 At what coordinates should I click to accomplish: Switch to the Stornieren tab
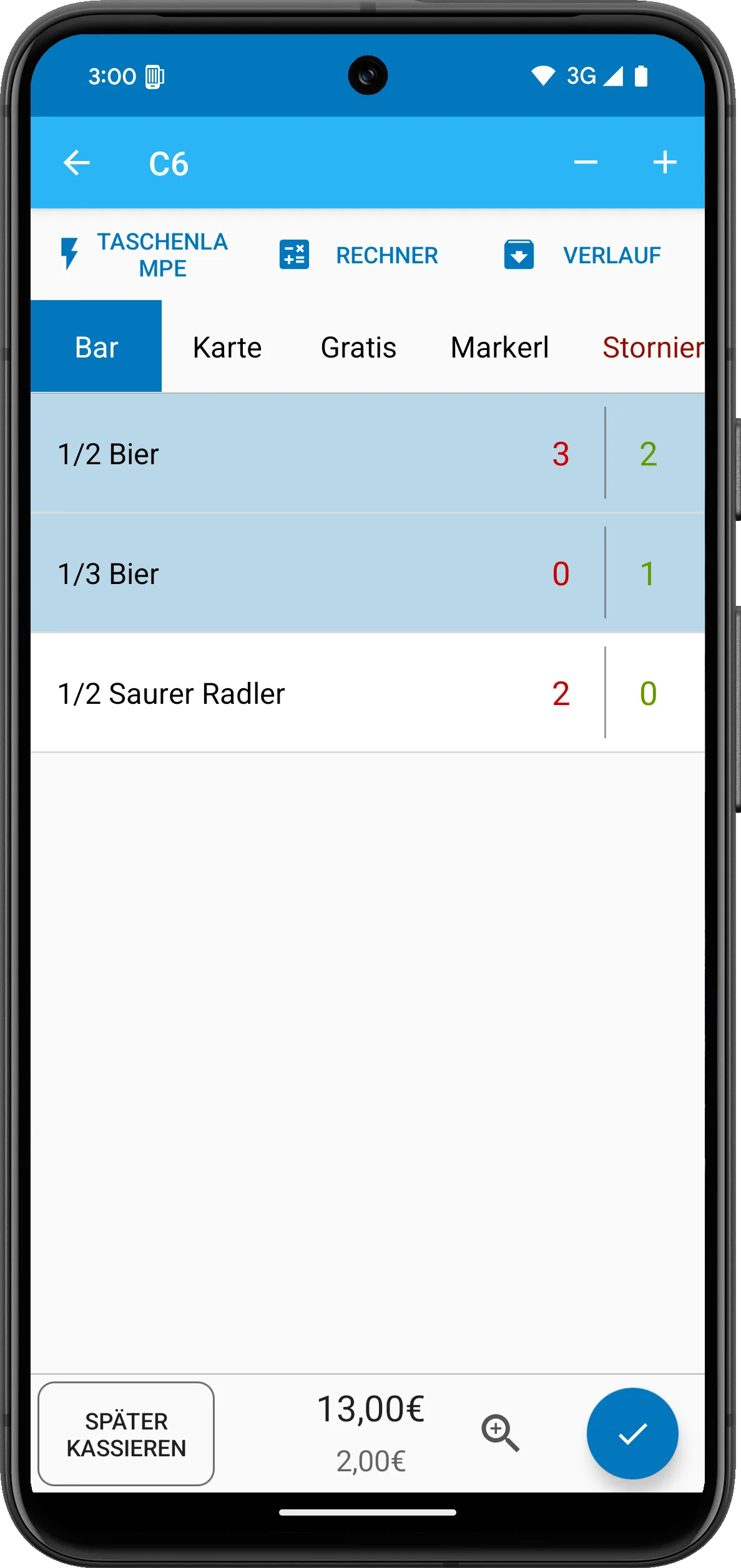pos(652,346)
